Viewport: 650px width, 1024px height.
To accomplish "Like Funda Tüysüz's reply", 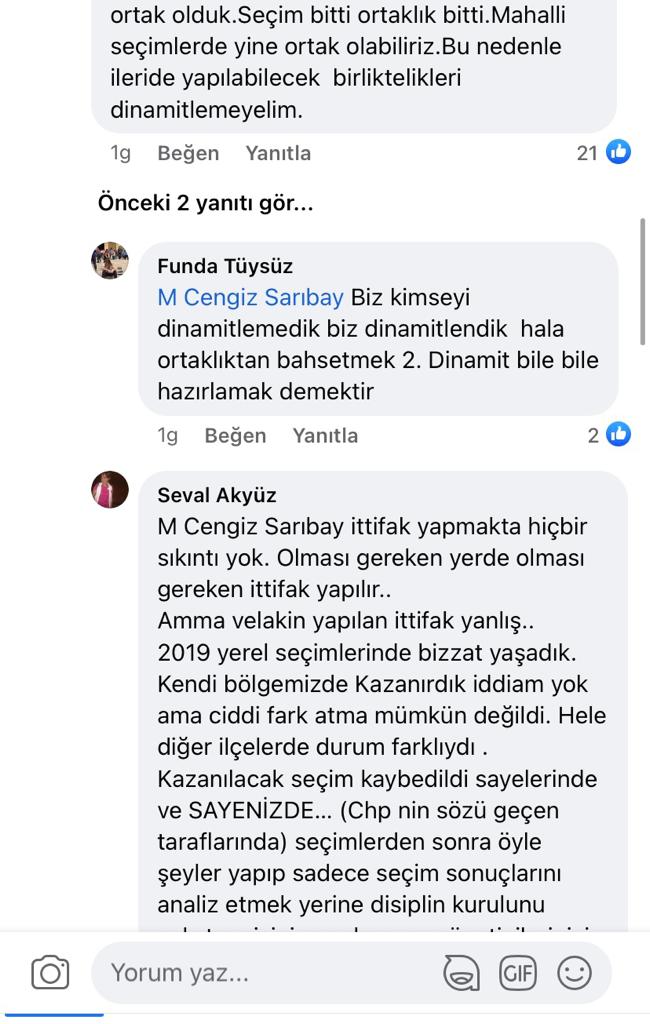I will 235,435.
